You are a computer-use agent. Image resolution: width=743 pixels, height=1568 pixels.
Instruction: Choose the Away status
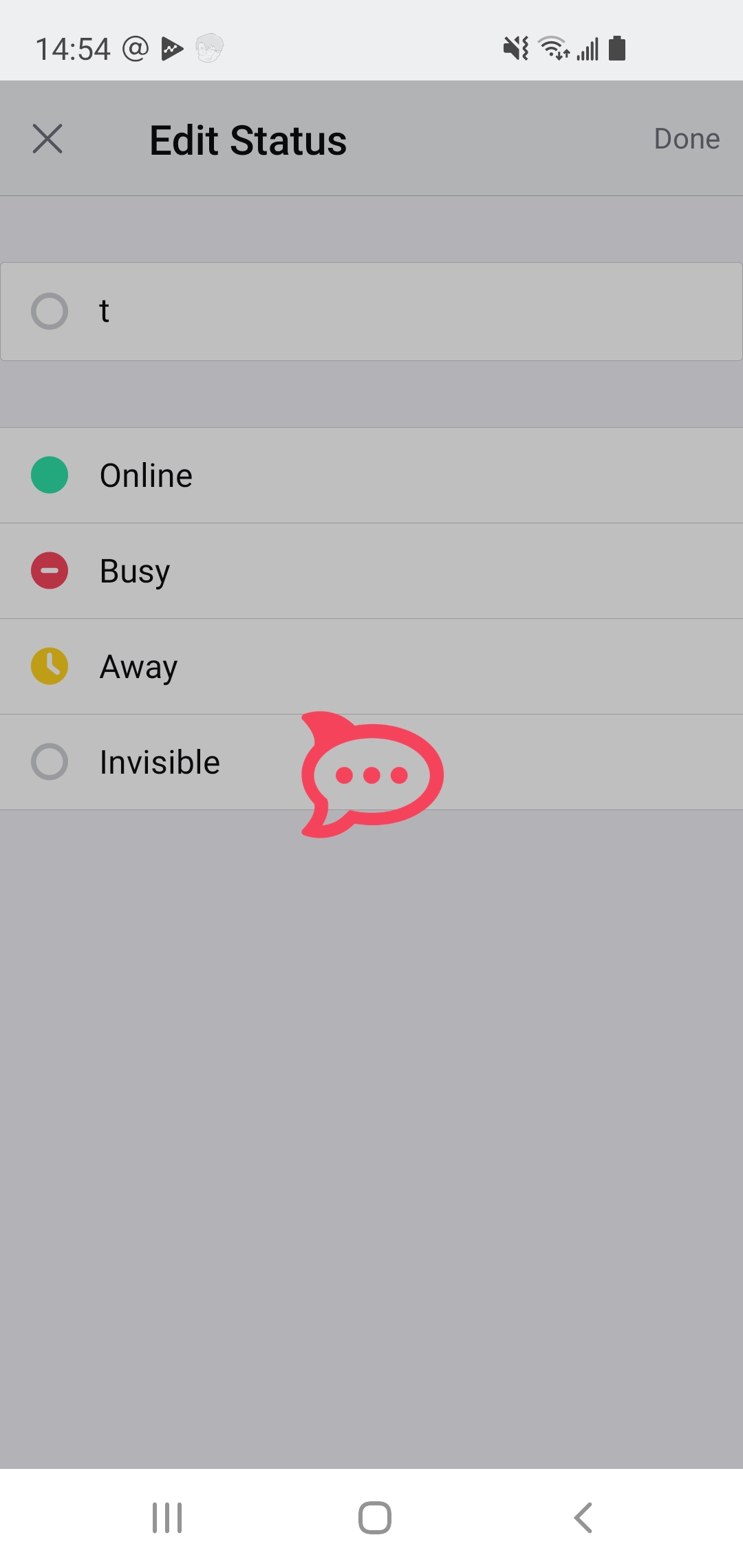(x=371, y=666)
